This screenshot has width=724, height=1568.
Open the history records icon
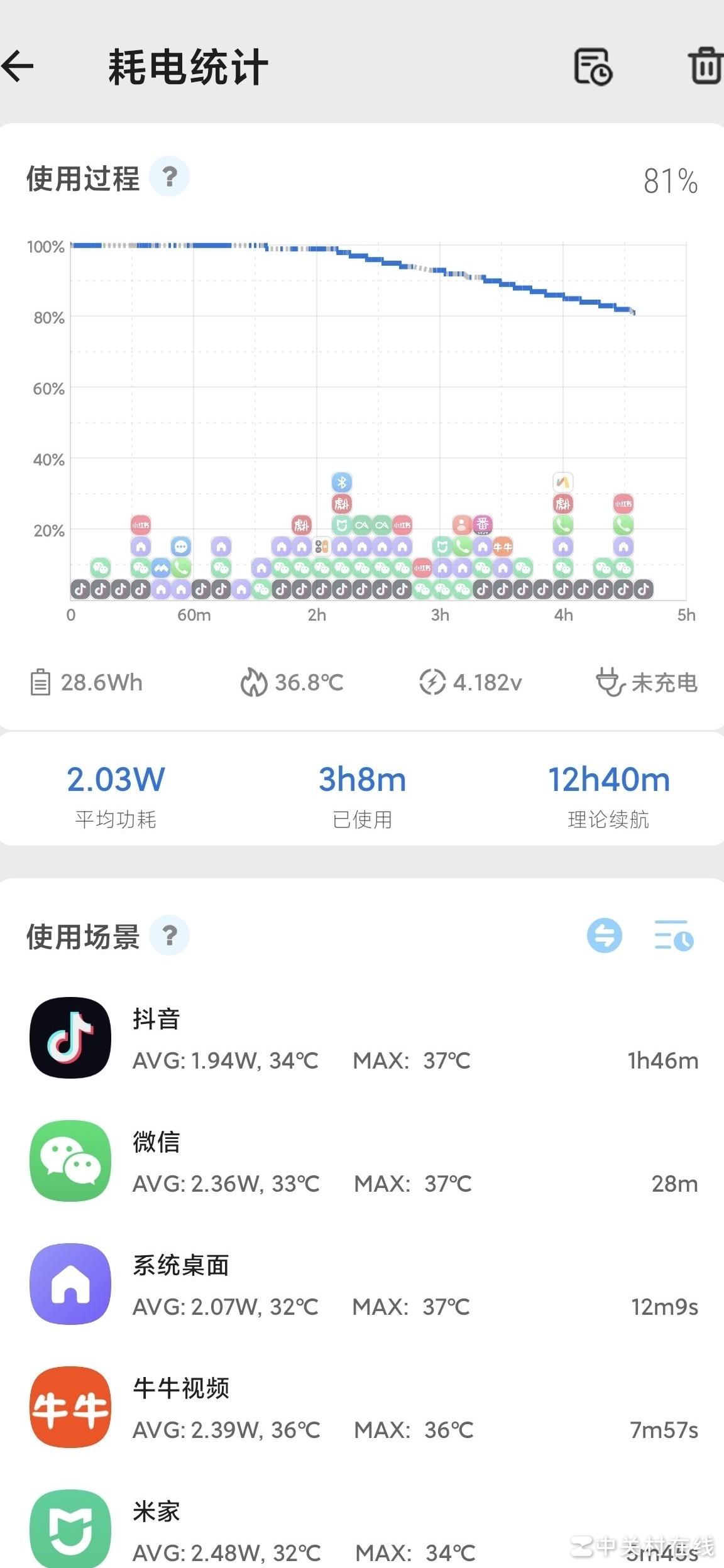(593, 67)
